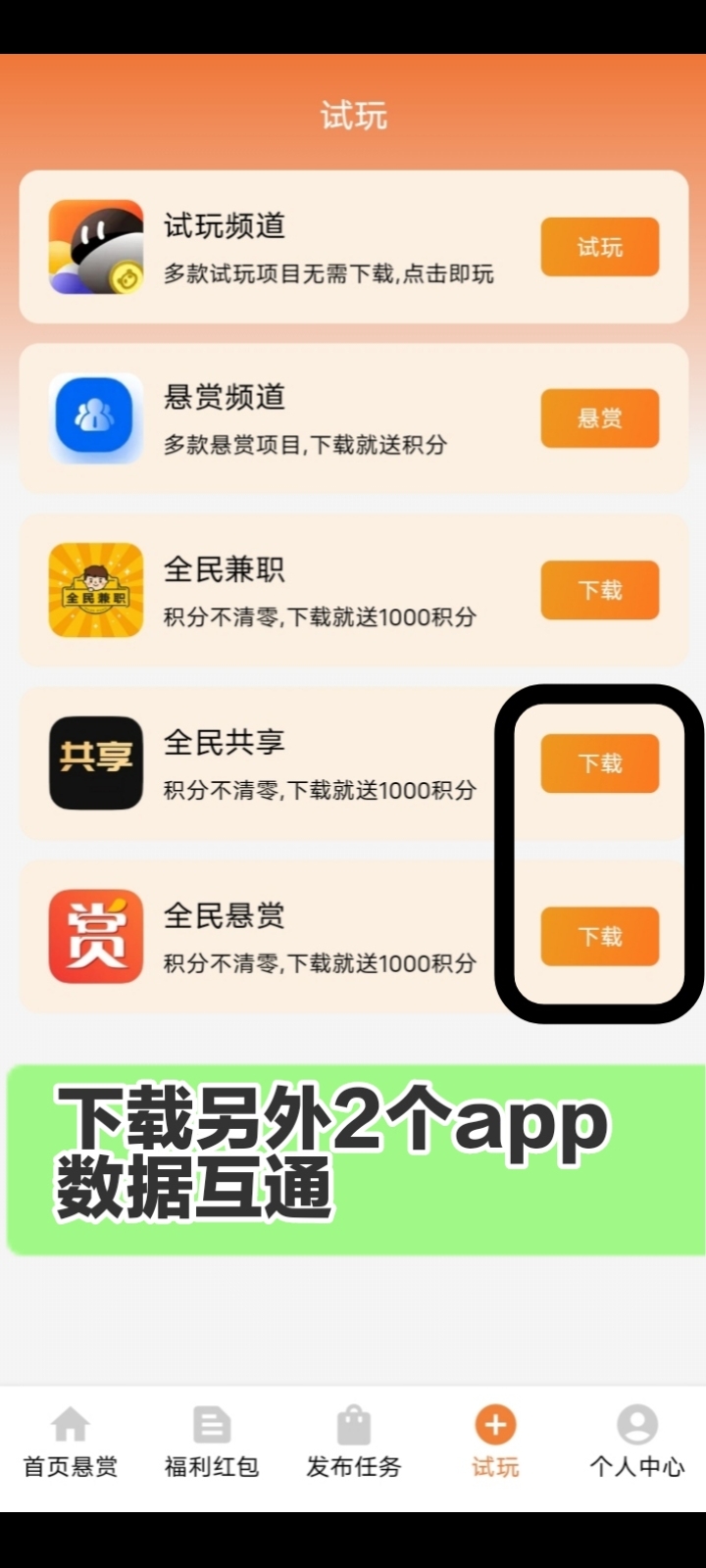Open the 福利红包 tab
Screen dimensions: 706x1568
tap(212, 1442)
